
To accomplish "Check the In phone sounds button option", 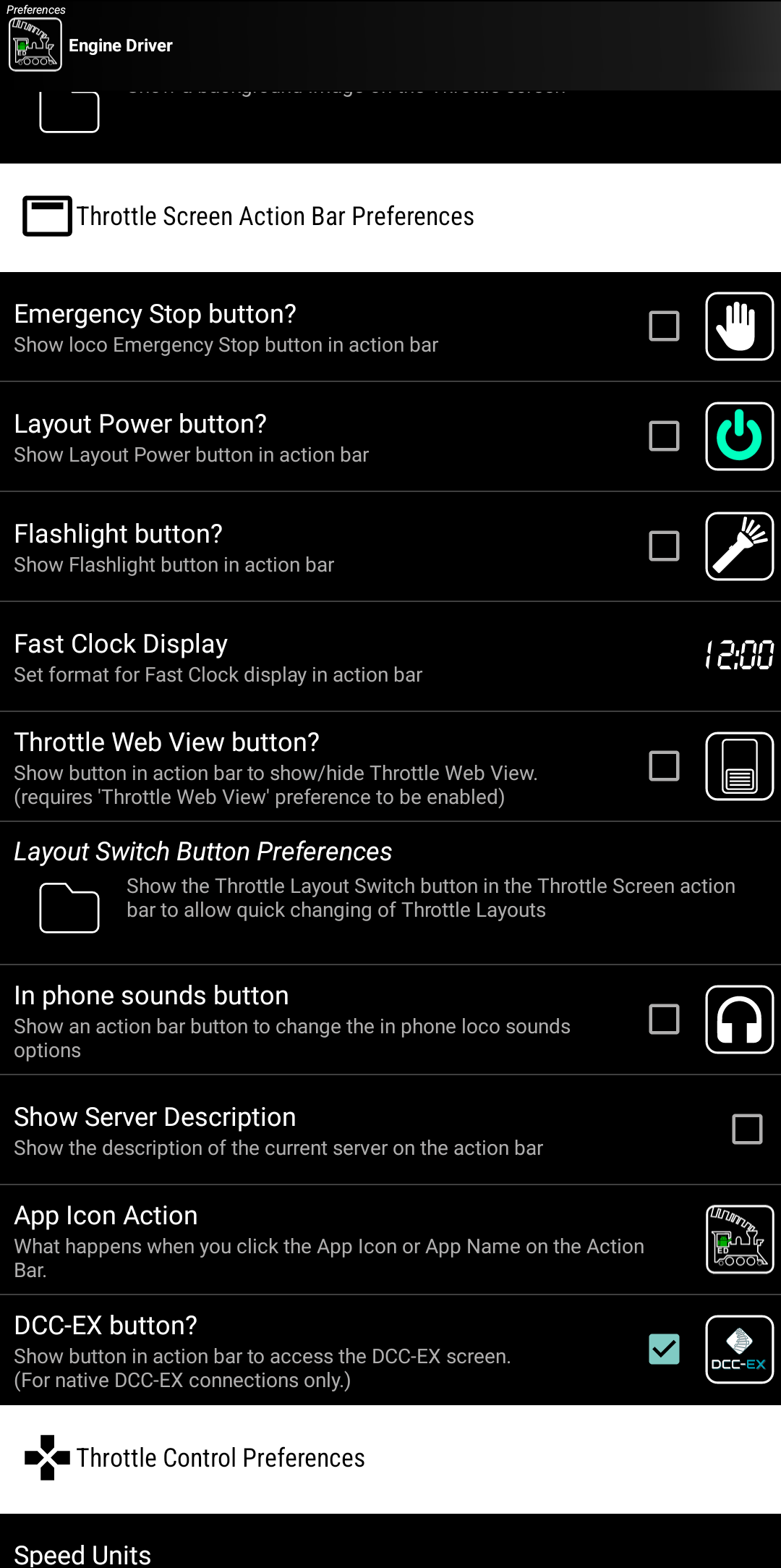I will pos(664,1020).
